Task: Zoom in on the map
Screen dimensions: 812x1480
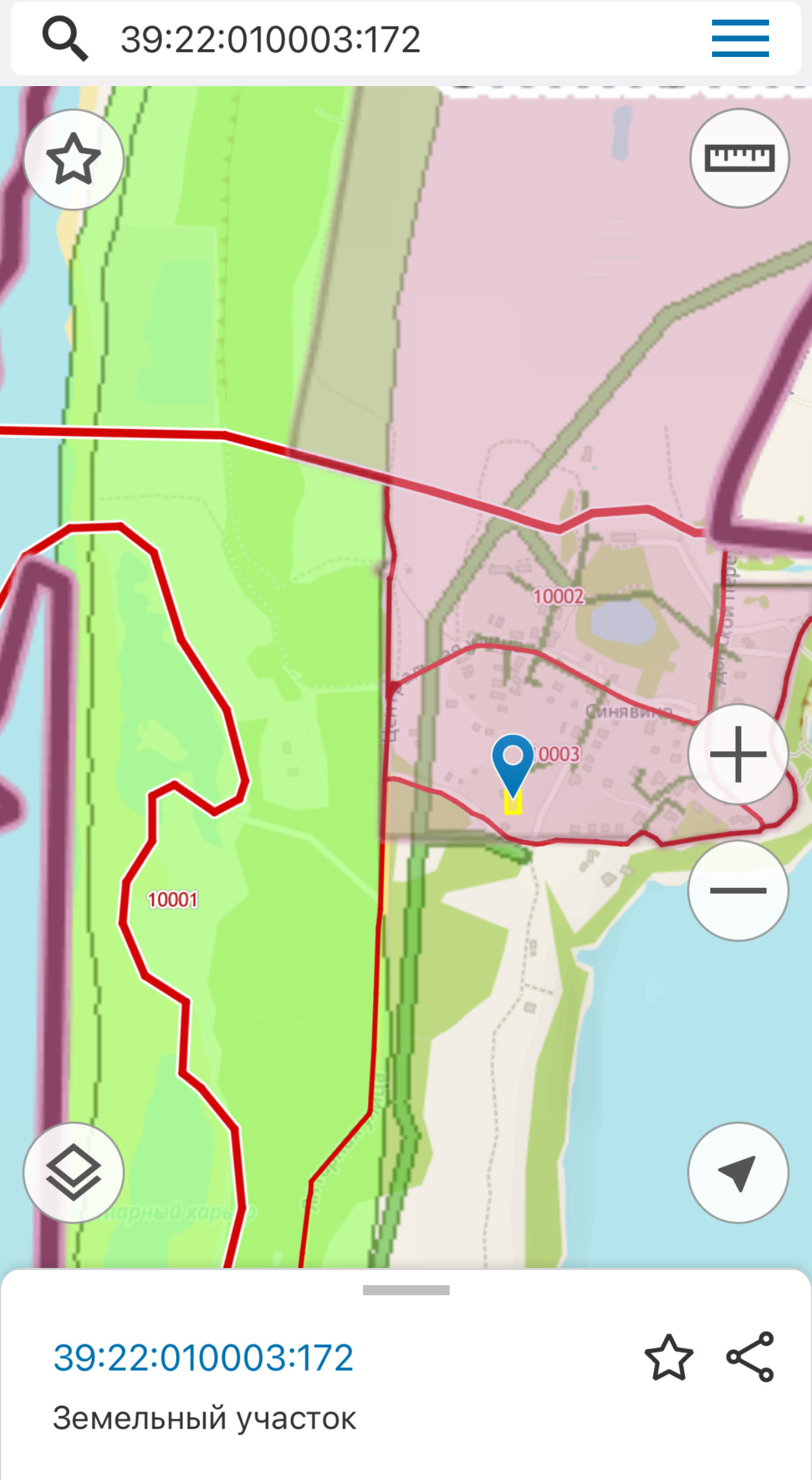Action: pos(738,754)
